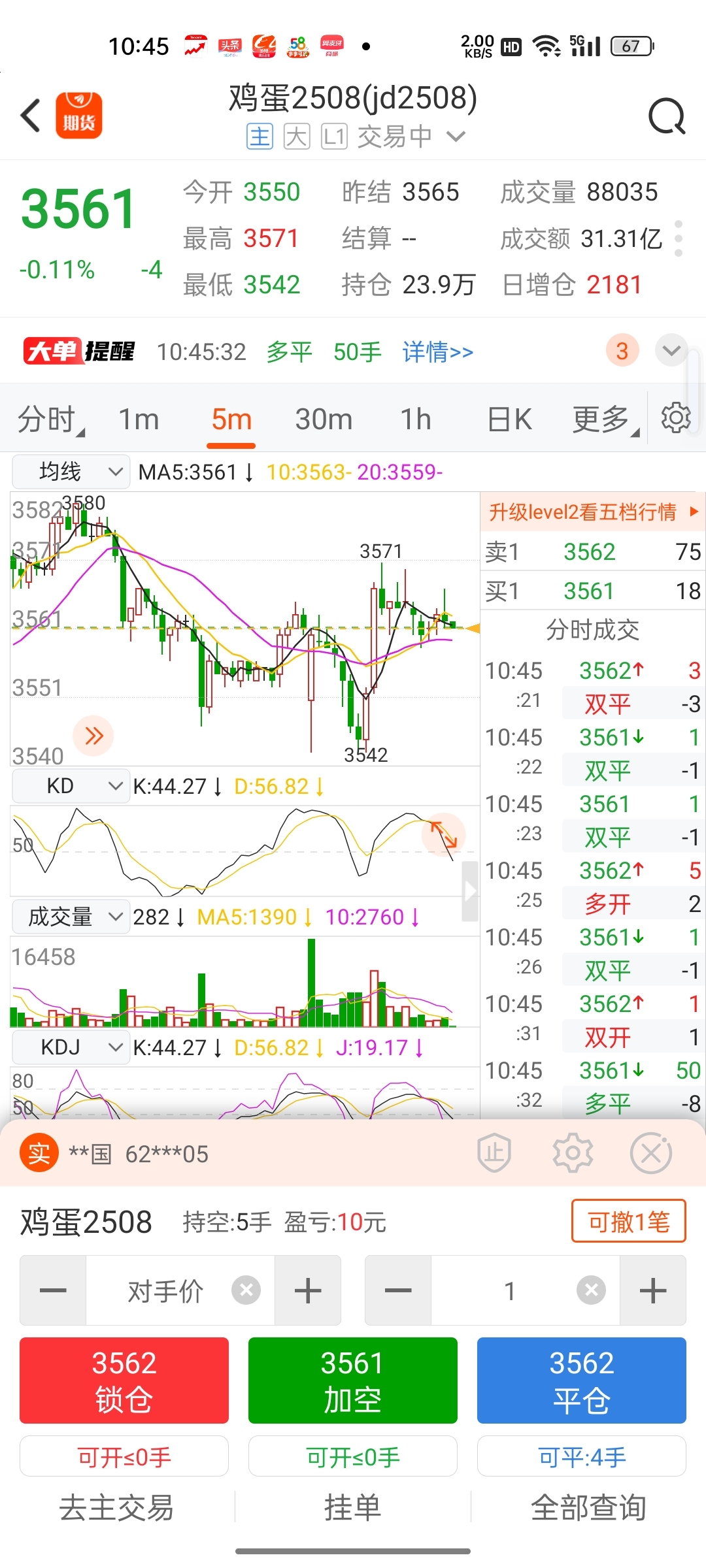This screenshot has height=1568, width=706.
Task: Close the trading panel with X icon
Action: coord(651,1153)
